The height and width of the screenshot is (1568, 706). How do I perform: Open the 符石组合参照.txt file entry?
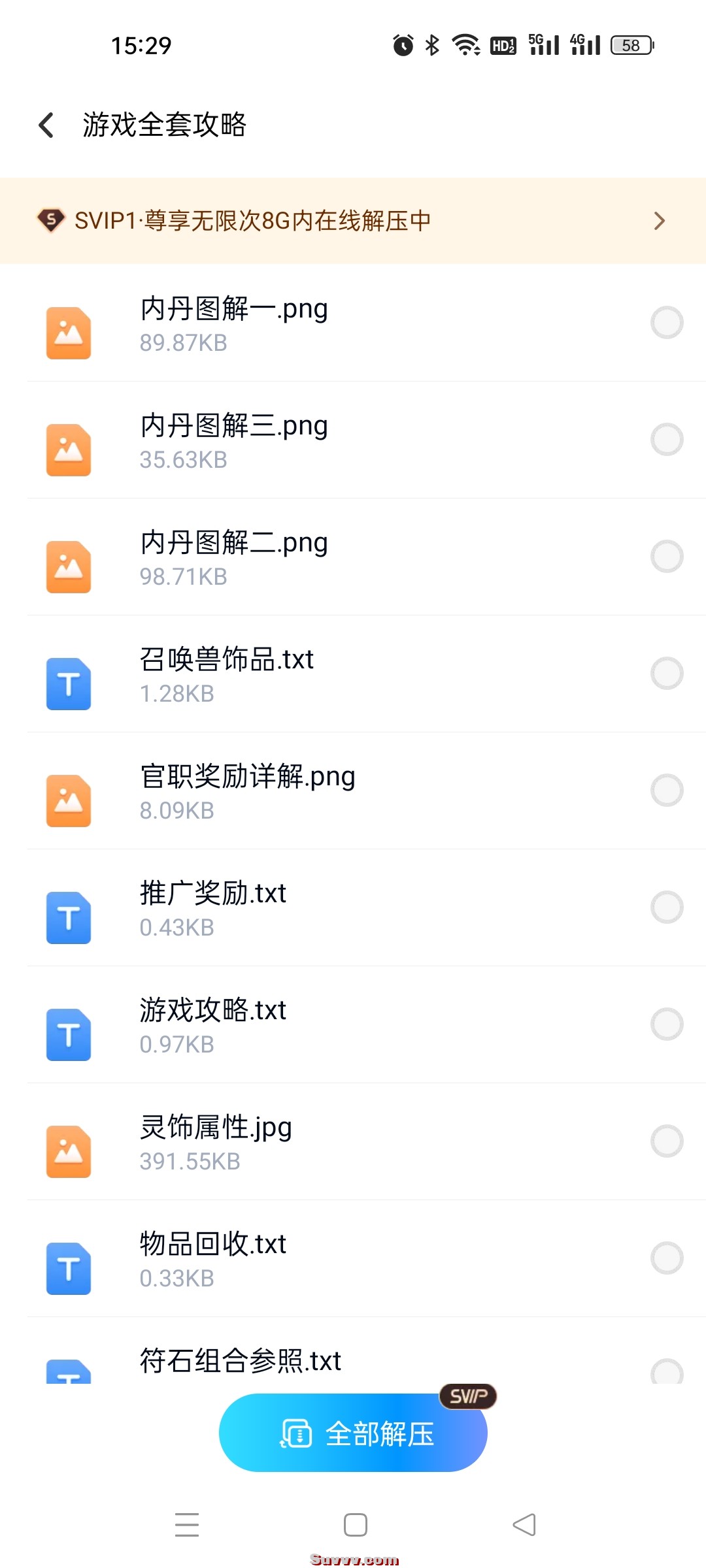click(261, 1360)
